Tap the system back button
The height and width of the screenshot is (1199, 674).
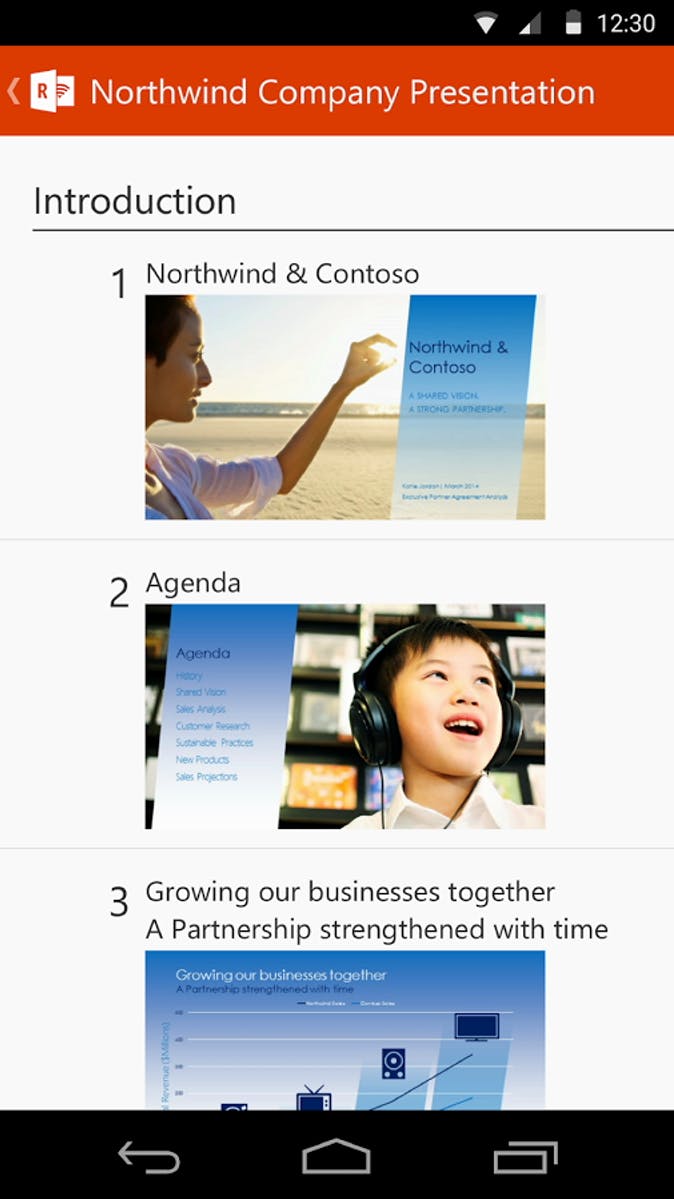(x=149, y=1157)
